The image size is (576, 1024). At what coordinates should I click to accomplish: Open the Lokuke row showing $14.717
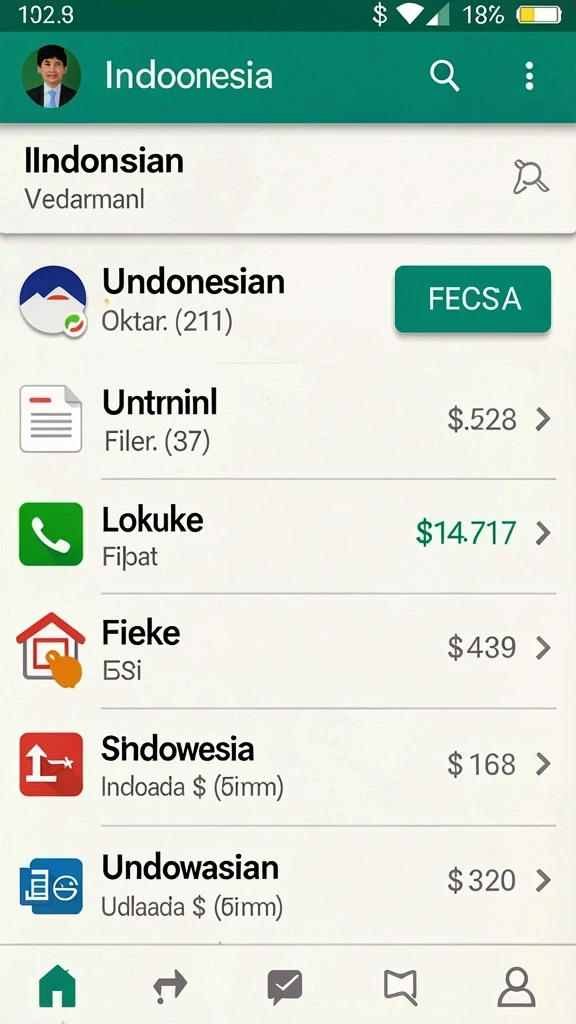point(288,534)
